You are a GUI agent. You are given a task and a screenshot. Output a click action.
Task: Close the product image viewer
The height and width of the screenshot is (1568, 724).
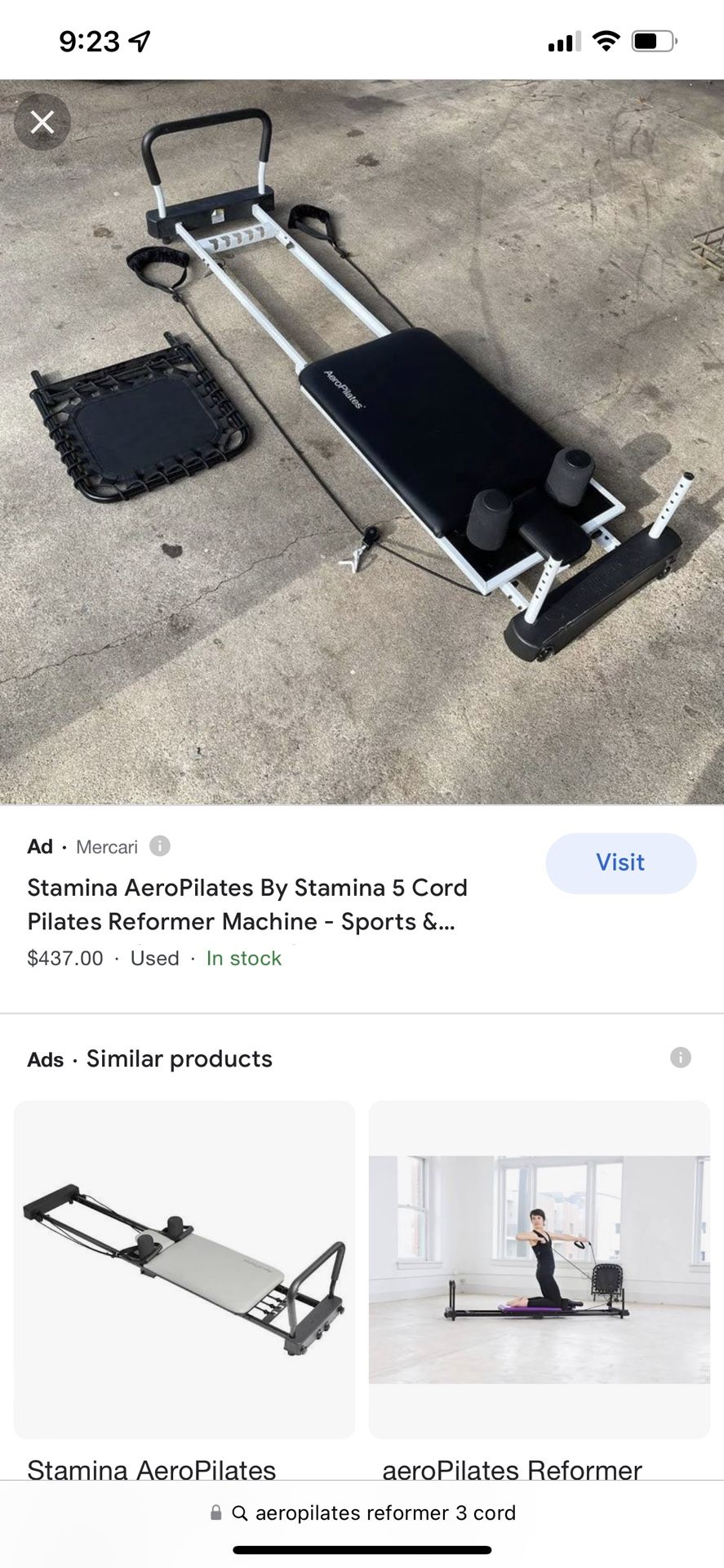(42, 122)
